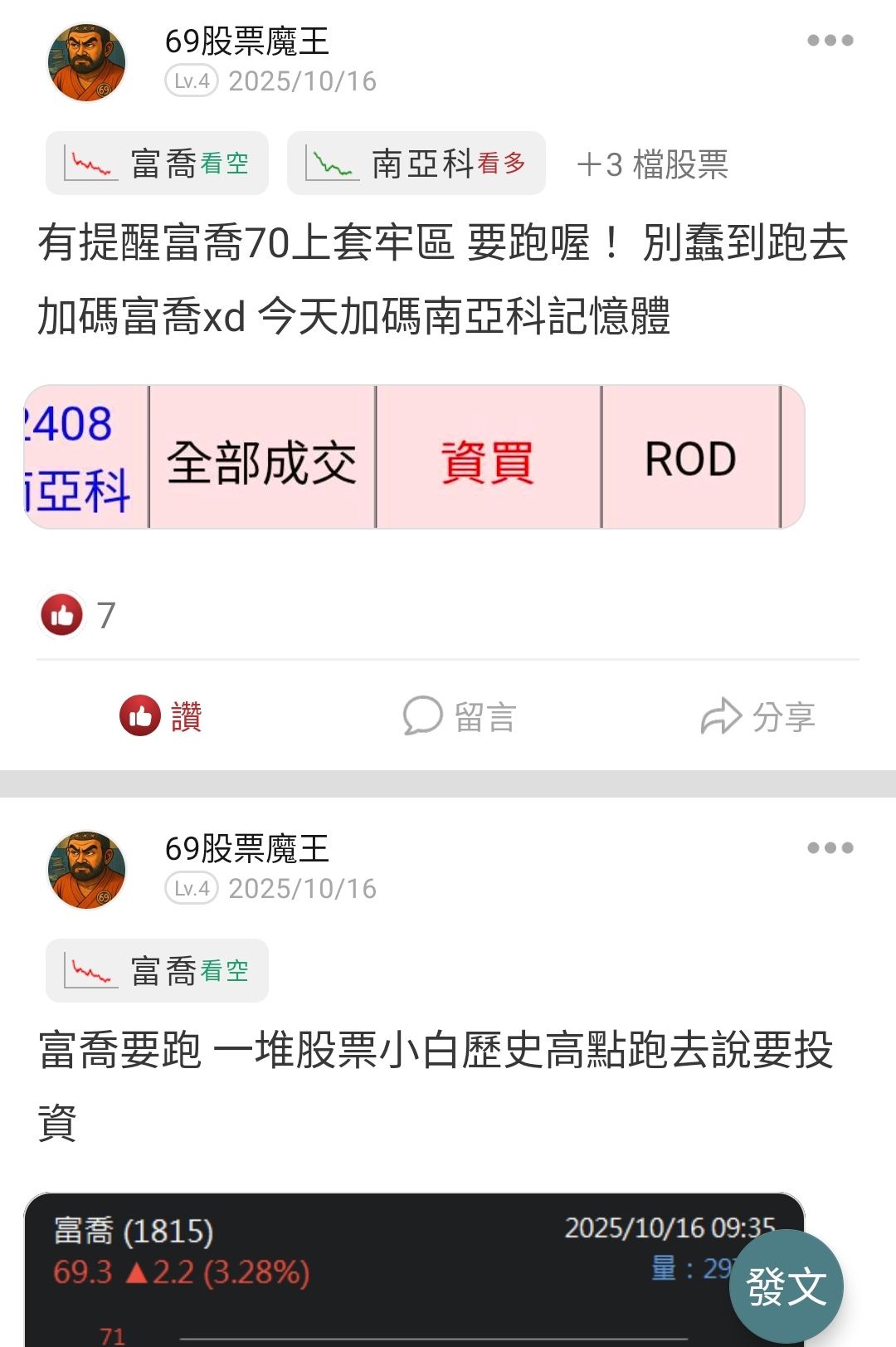Click the share arrow icon
This screenshot has width=896, height=1347.
click(x=723, y=715)
